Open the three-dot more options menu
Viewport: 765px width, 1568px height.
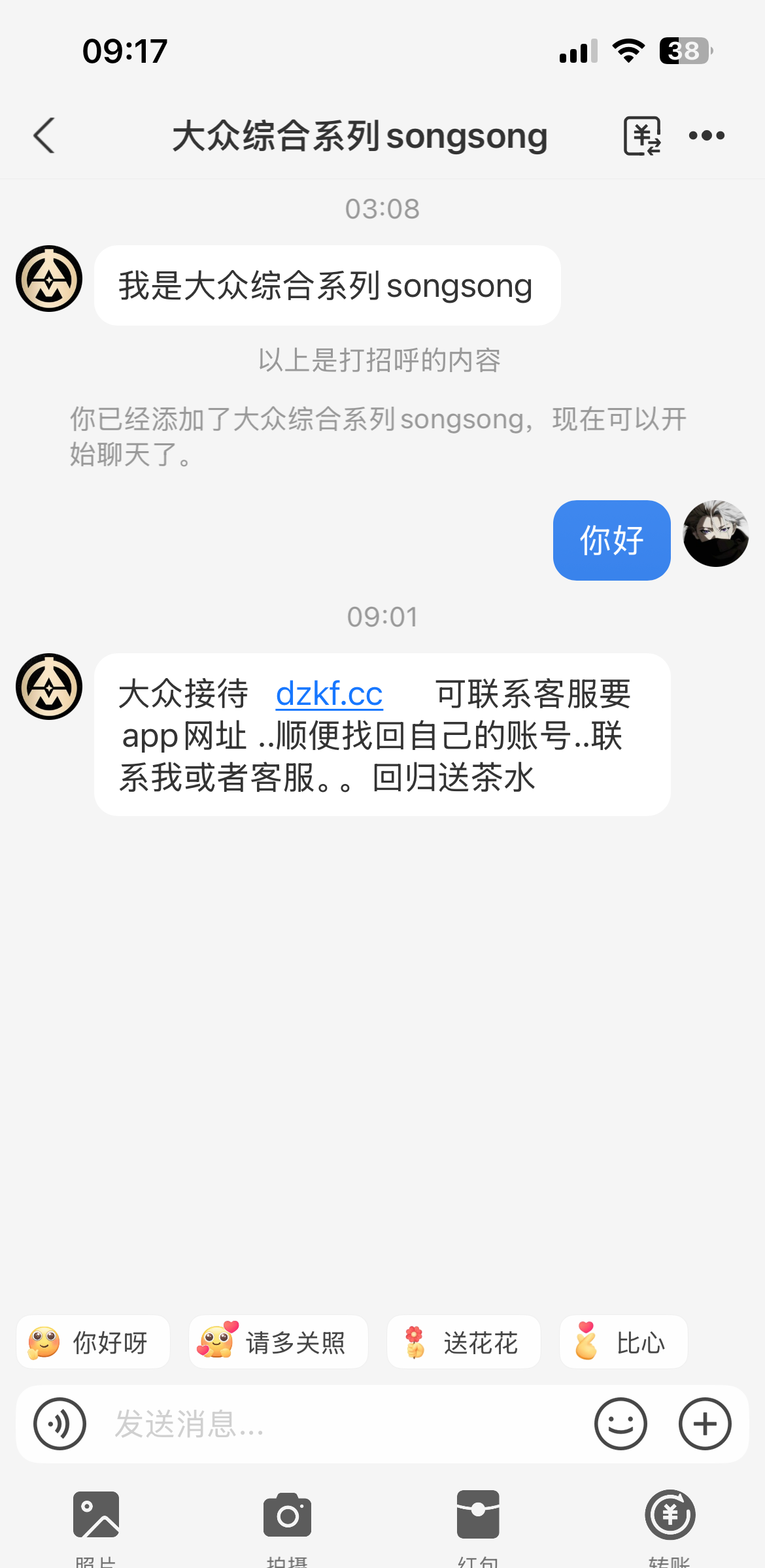tap(707, 136)
